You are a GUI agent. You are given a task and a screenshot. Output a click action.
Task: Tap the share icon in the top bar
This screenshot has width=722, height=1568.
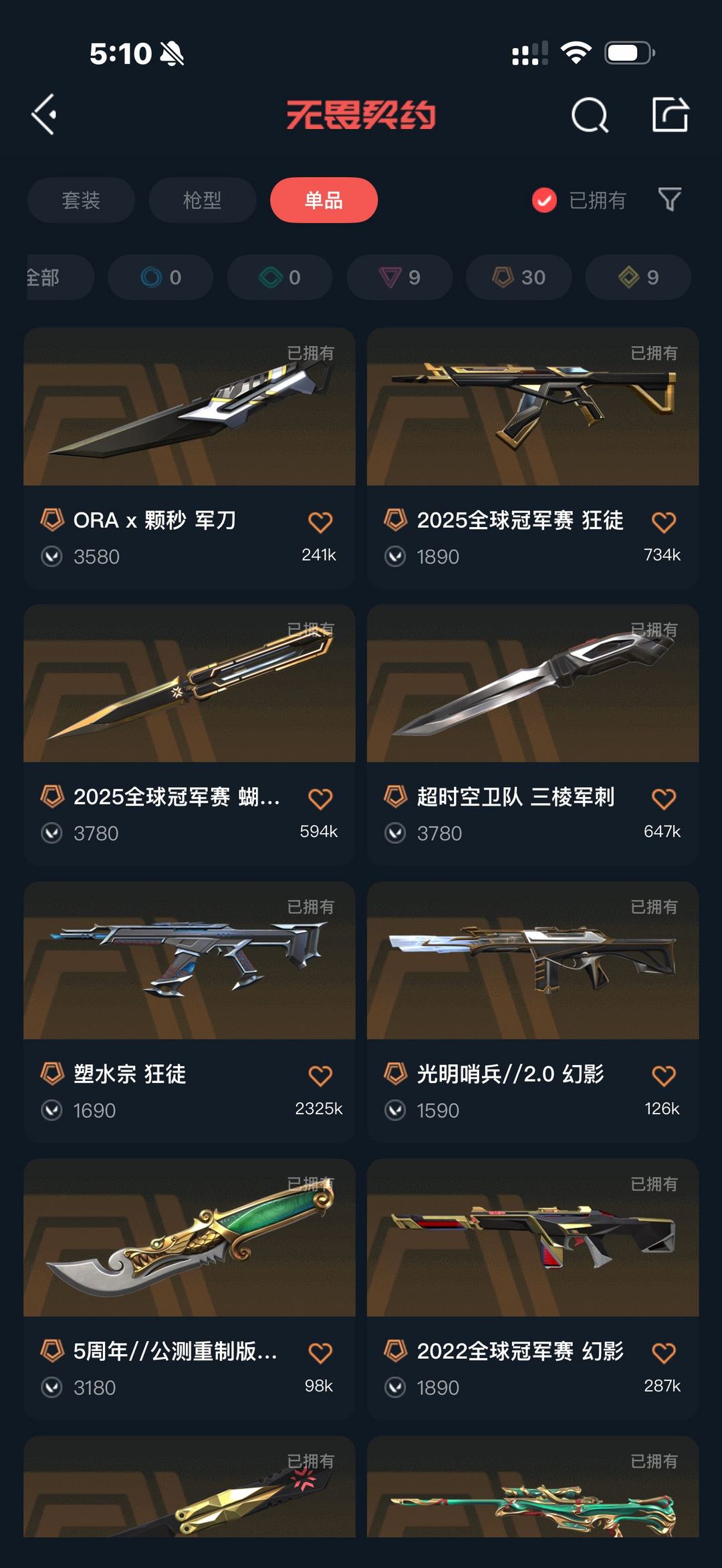point(671,115)
